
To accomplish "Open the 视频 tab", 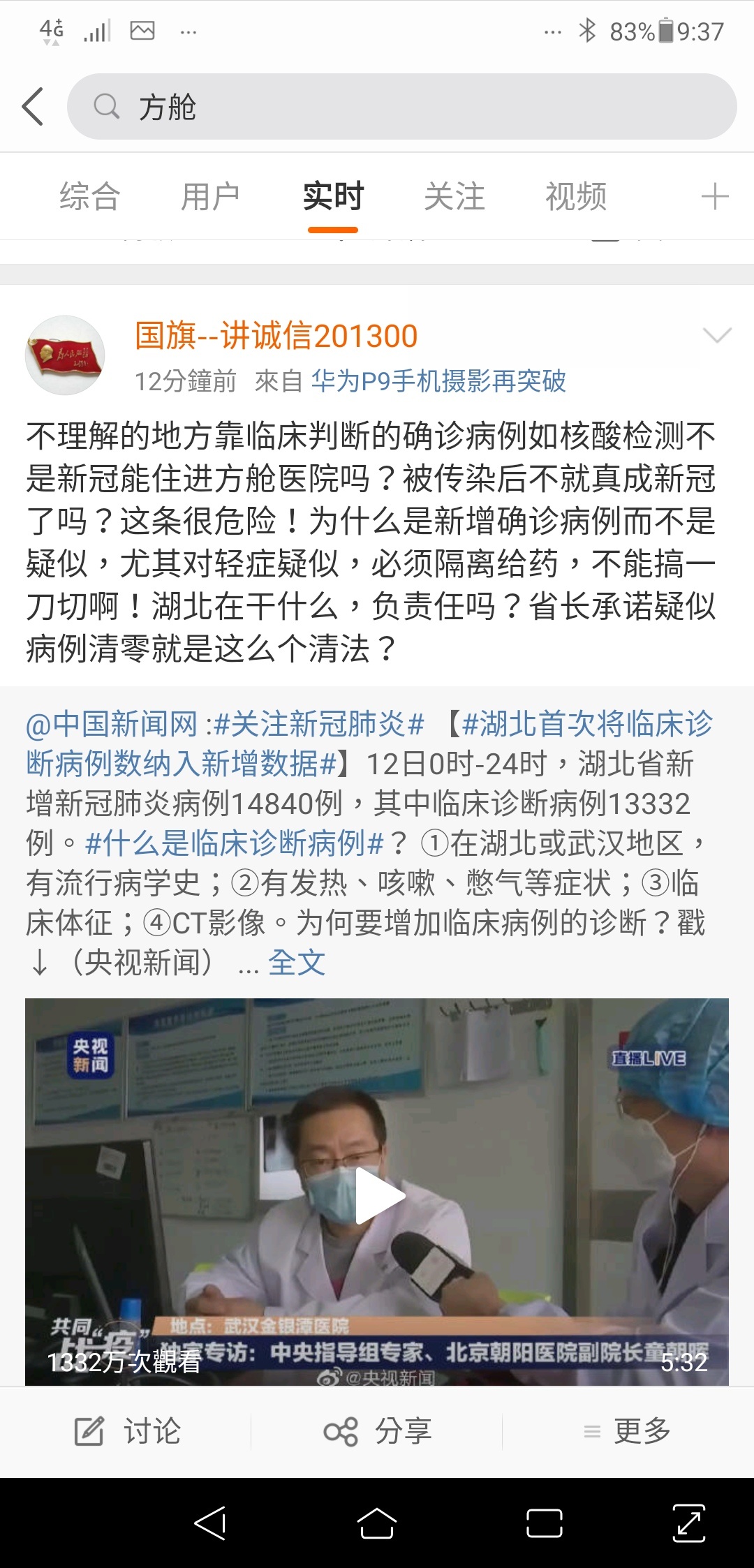I will click(576, 196).
